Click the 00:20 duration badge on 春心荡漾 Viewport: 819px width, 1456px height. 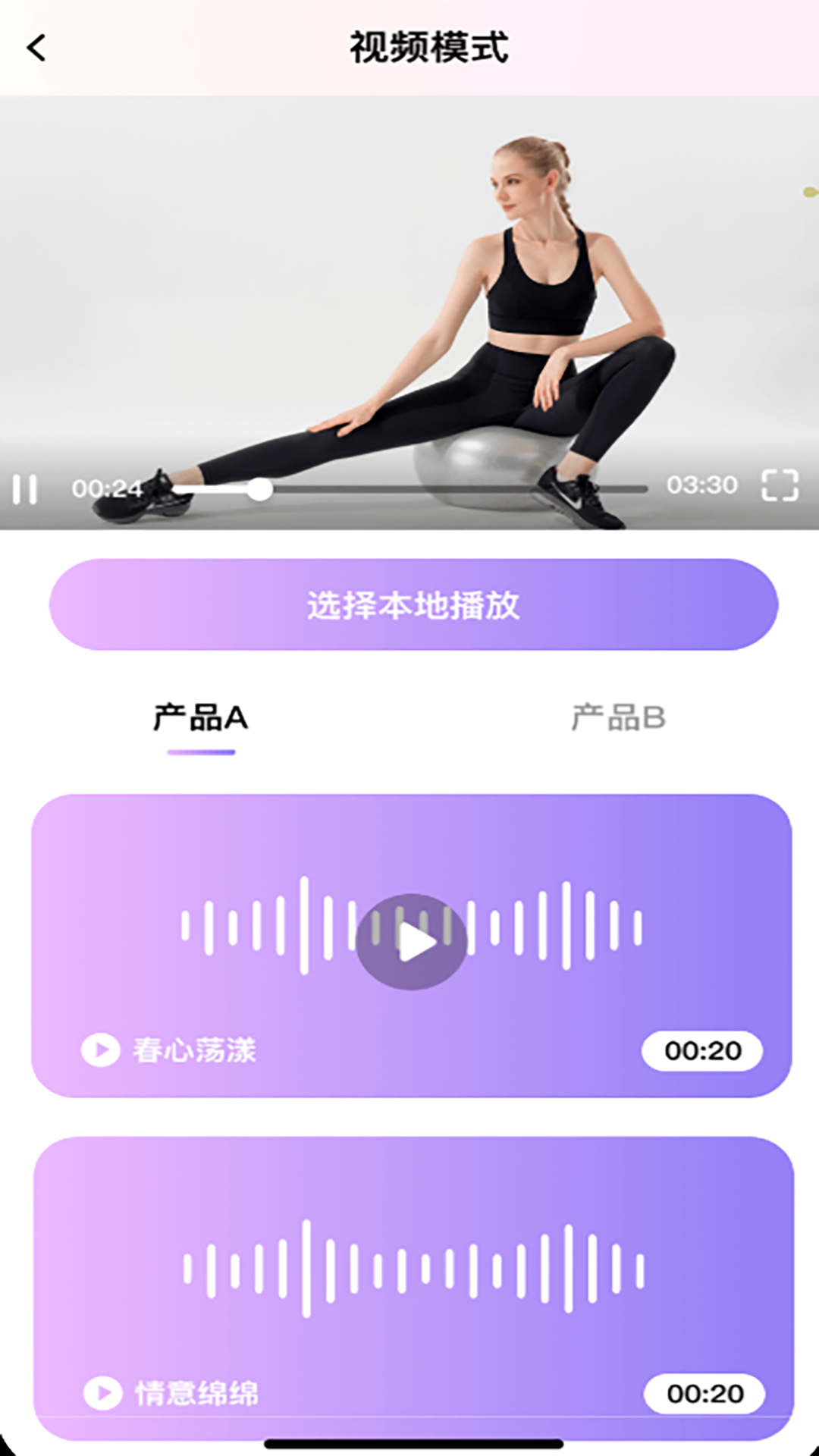click(x=701, y=1052)
